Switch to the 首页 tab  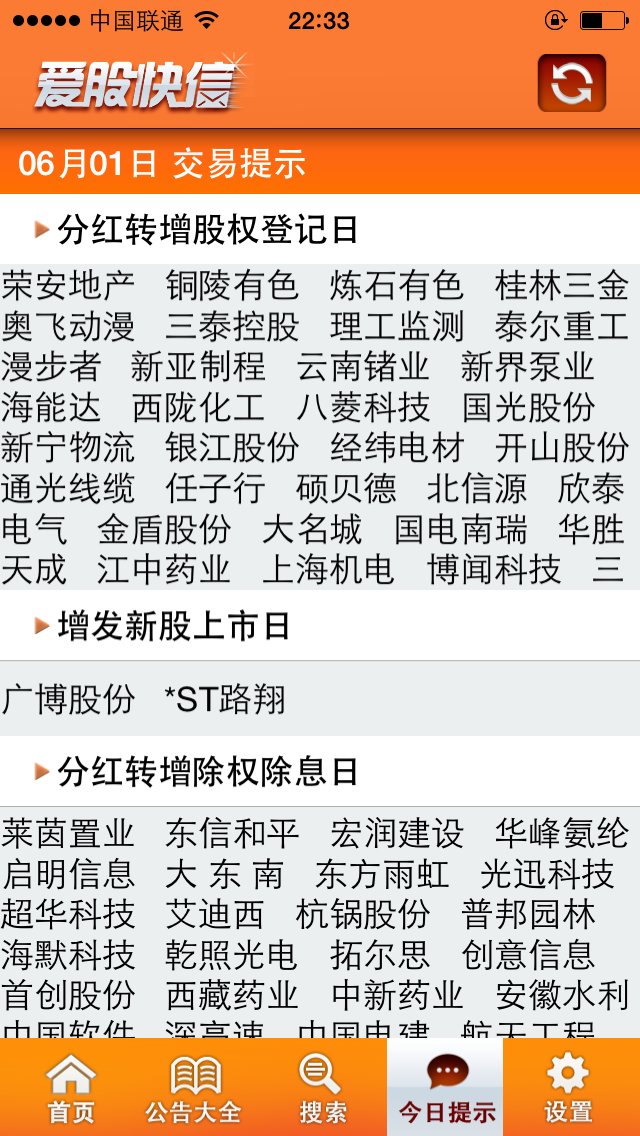point(71,1089)
